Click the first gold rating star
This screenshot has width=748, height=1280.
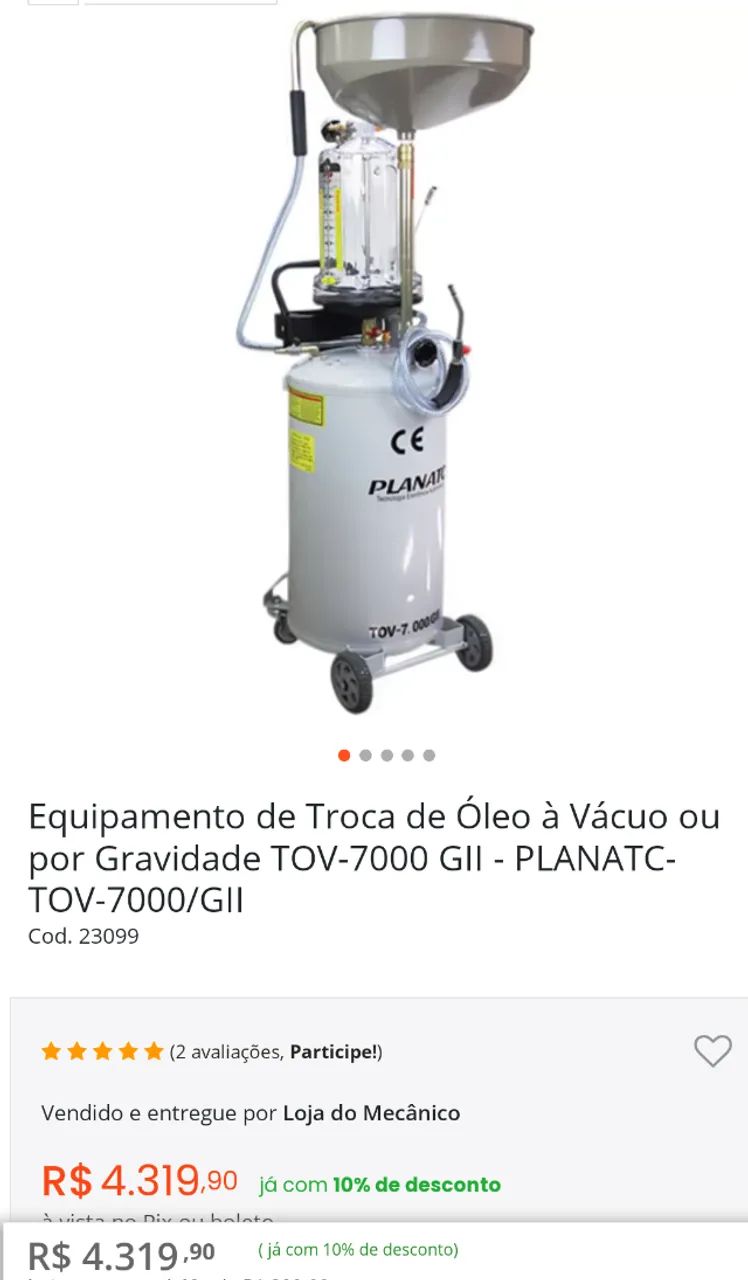pos(52,1052)
